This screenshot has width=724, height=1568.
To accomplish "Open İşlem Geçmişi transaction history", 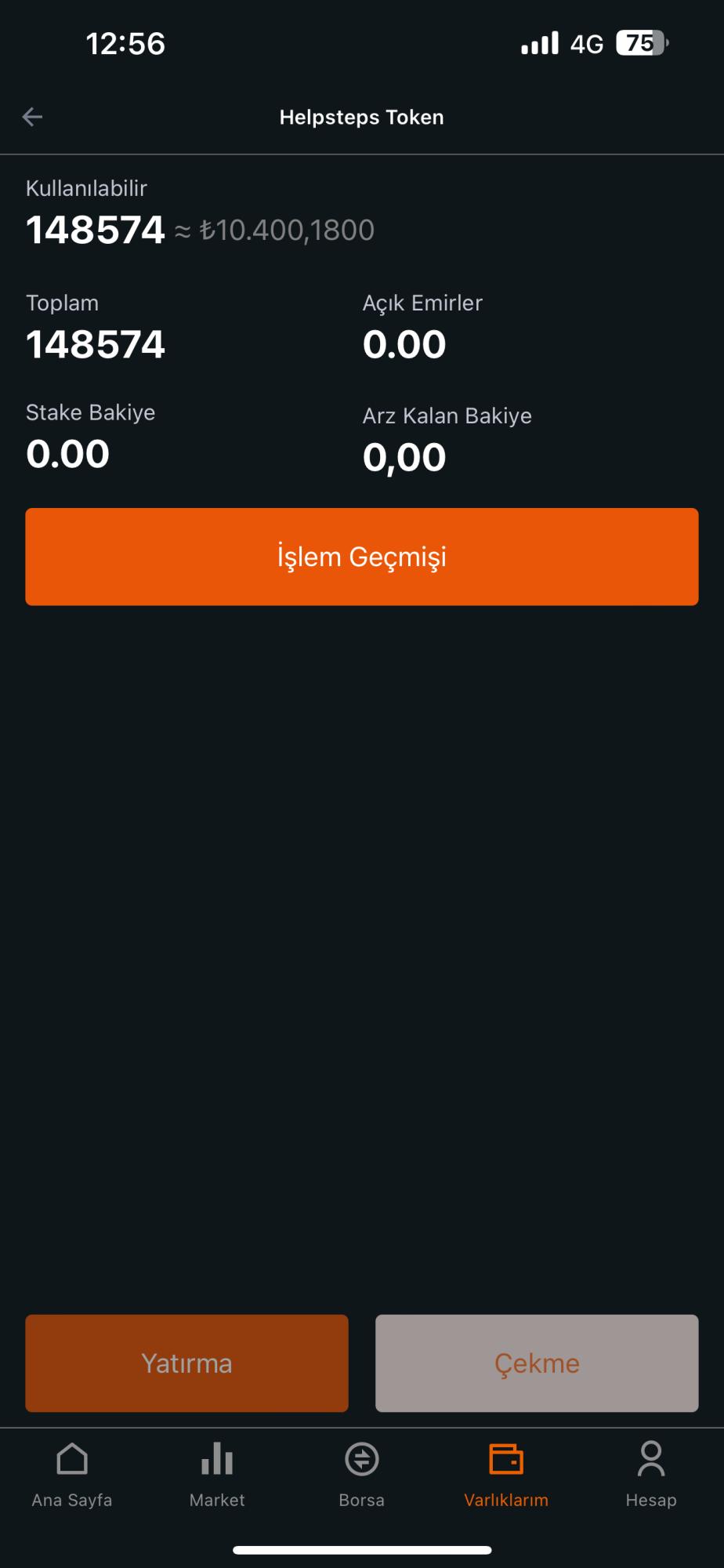I will point(361,557).
